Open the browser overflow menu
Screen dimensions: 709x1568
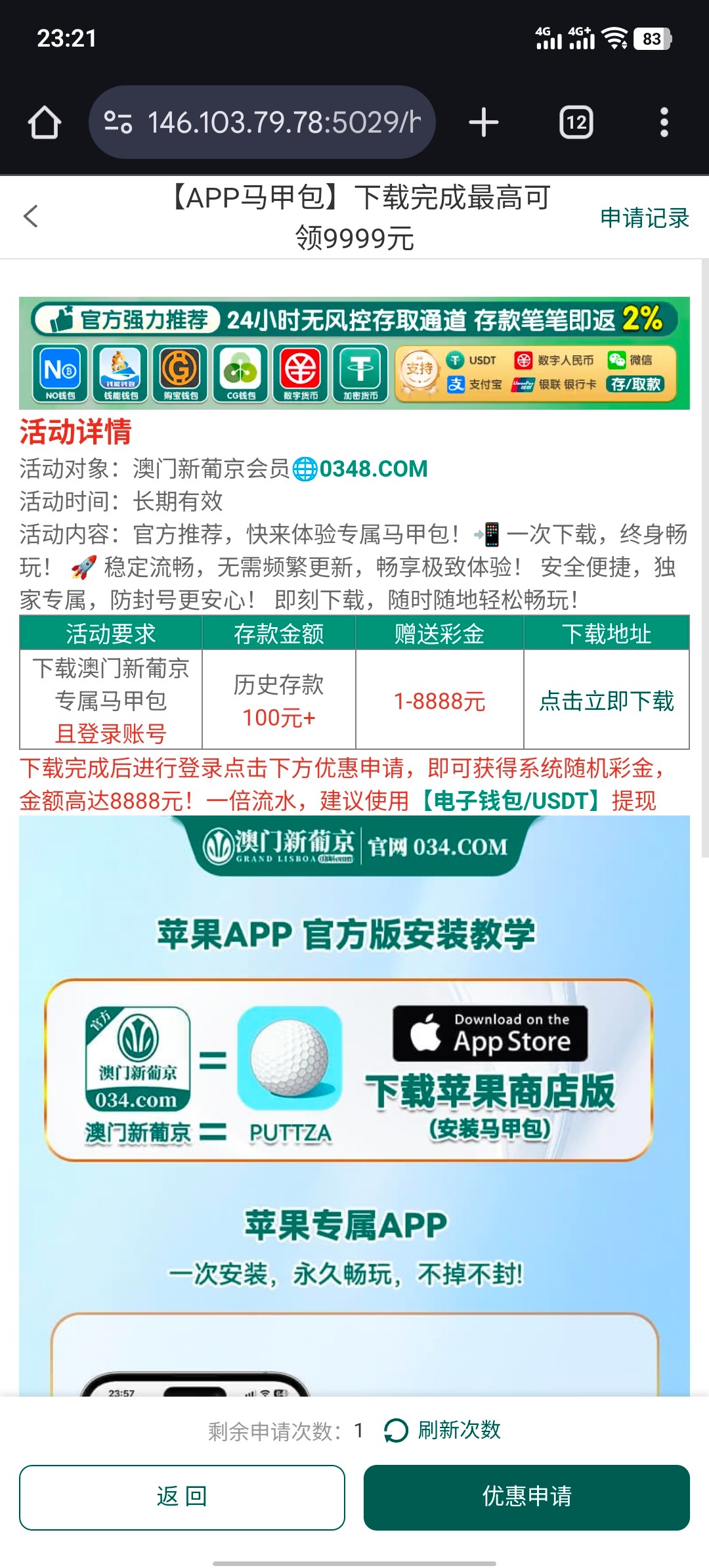tap(664, 123)
